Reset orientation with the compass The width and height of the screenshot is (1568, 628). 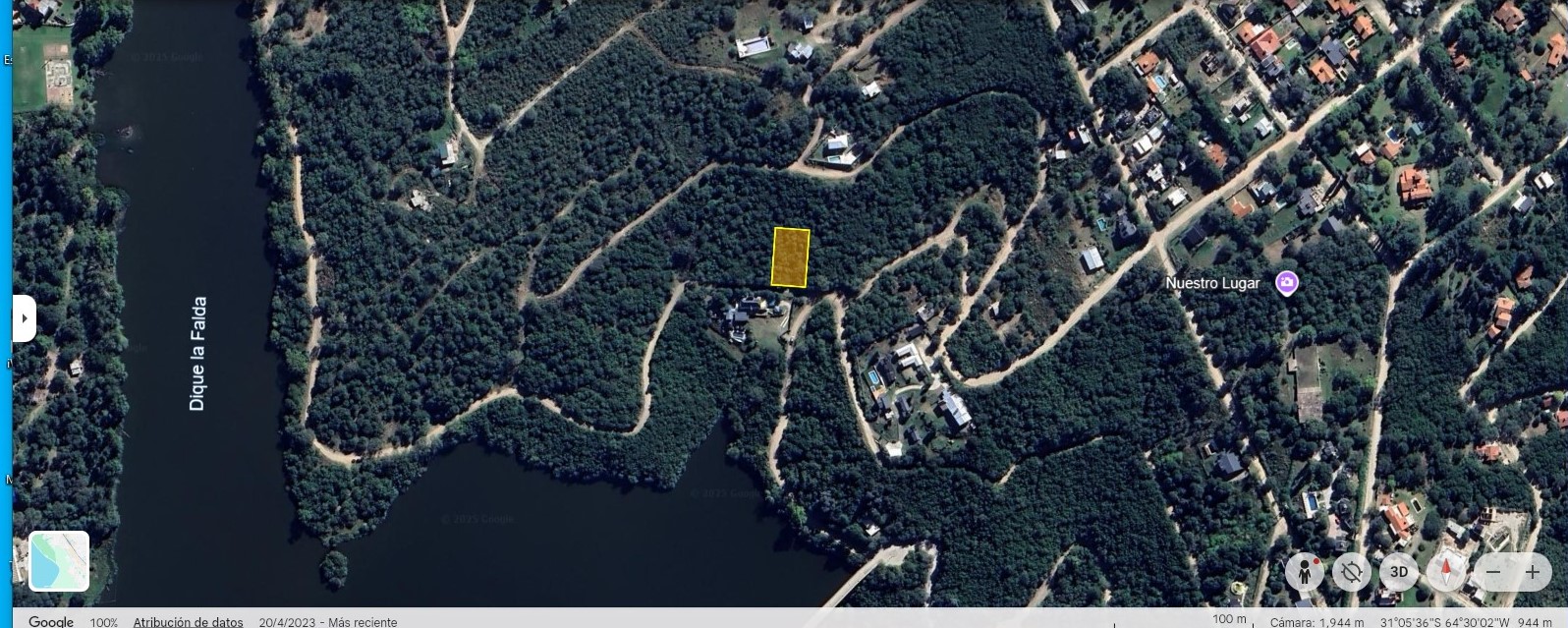tap(1447, 572)
